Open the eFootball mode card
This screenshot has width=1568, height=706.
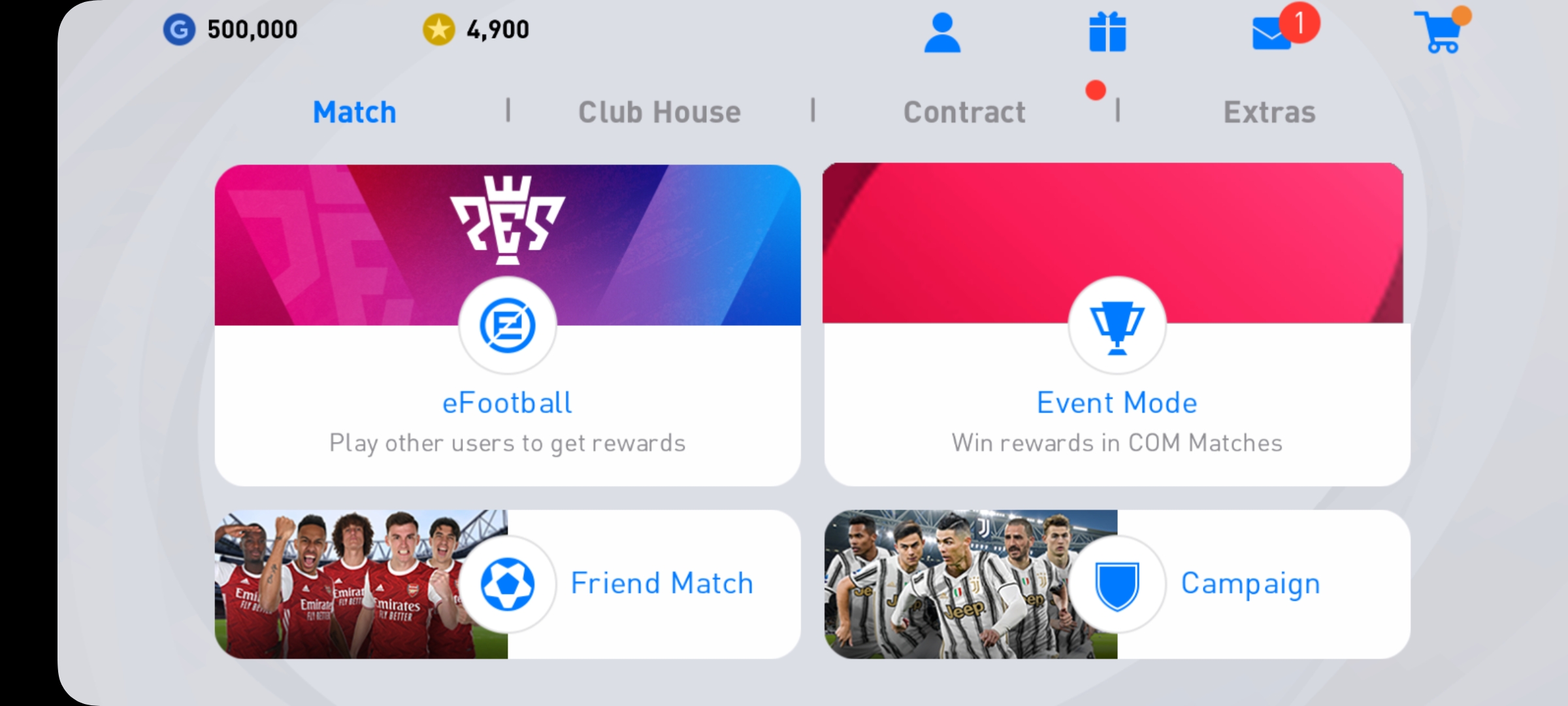coord(508,325)
